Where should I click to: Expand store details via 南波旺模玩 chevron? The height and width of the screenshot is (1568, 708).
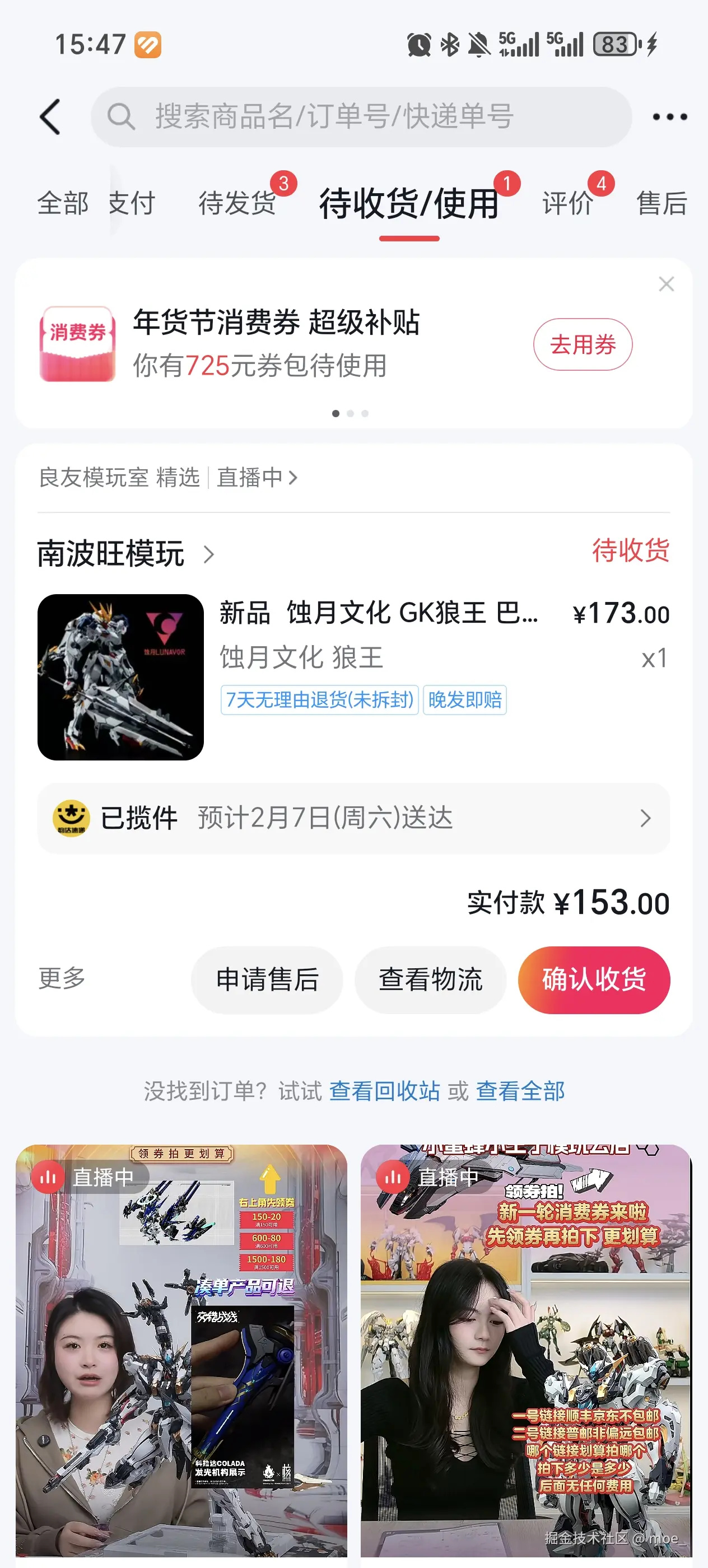pyautogui.click(x=209, y=555)
